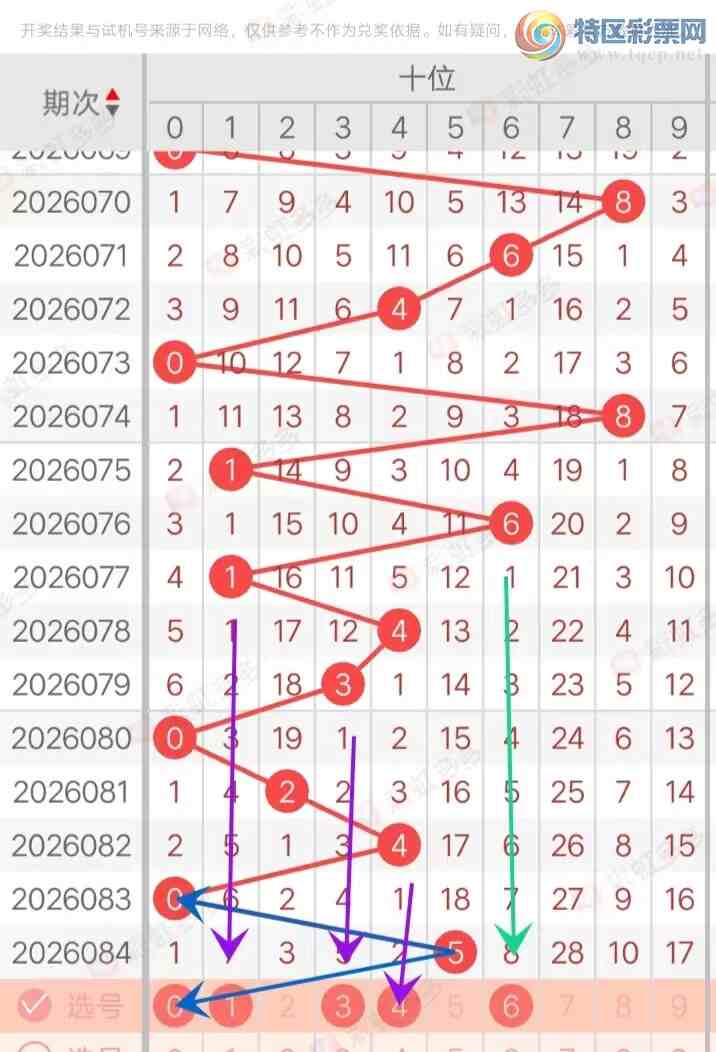The width and height of the screenshot is (716, 1052).
Task: Select number 9 in the 选号 row
Action: [679, 1005]
